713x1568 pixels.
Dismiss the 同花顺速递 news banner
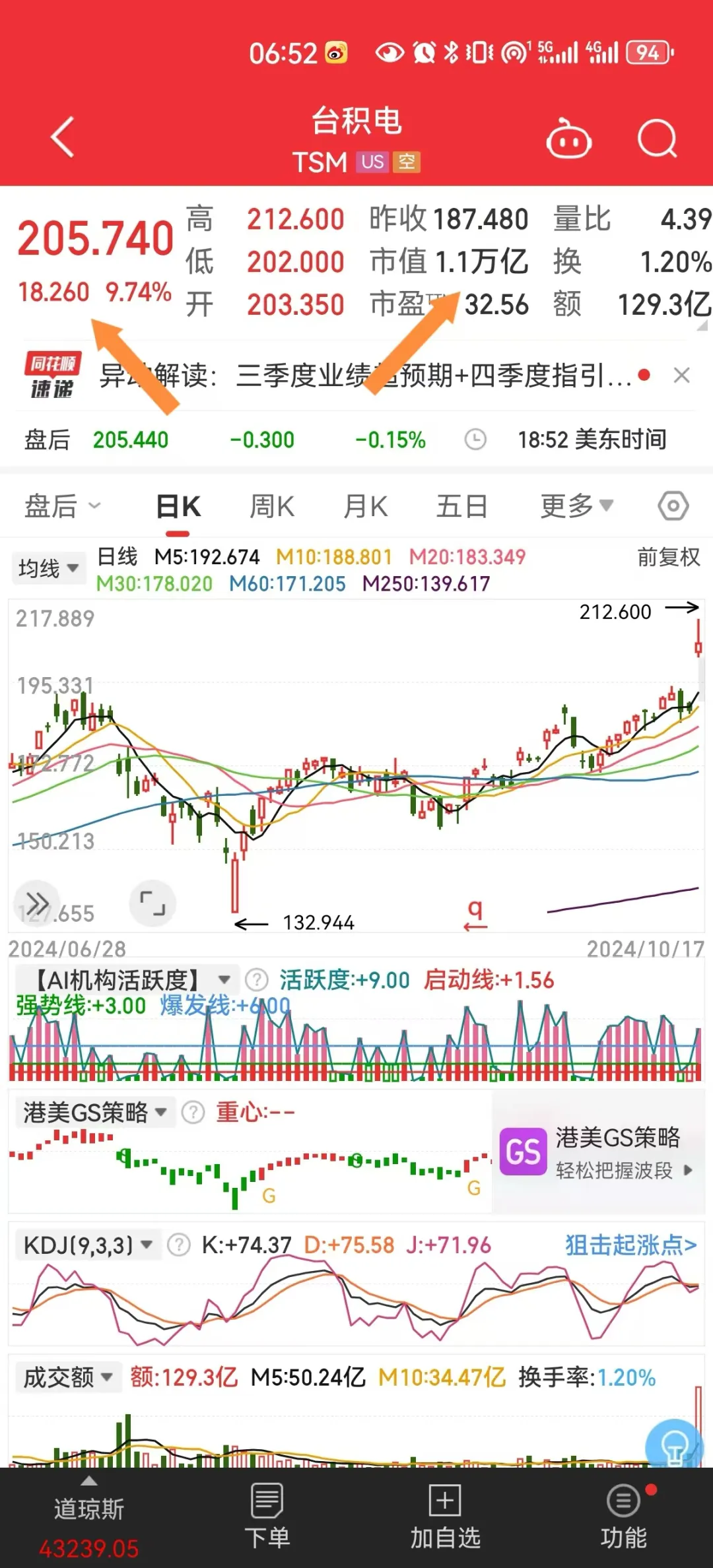681,376
